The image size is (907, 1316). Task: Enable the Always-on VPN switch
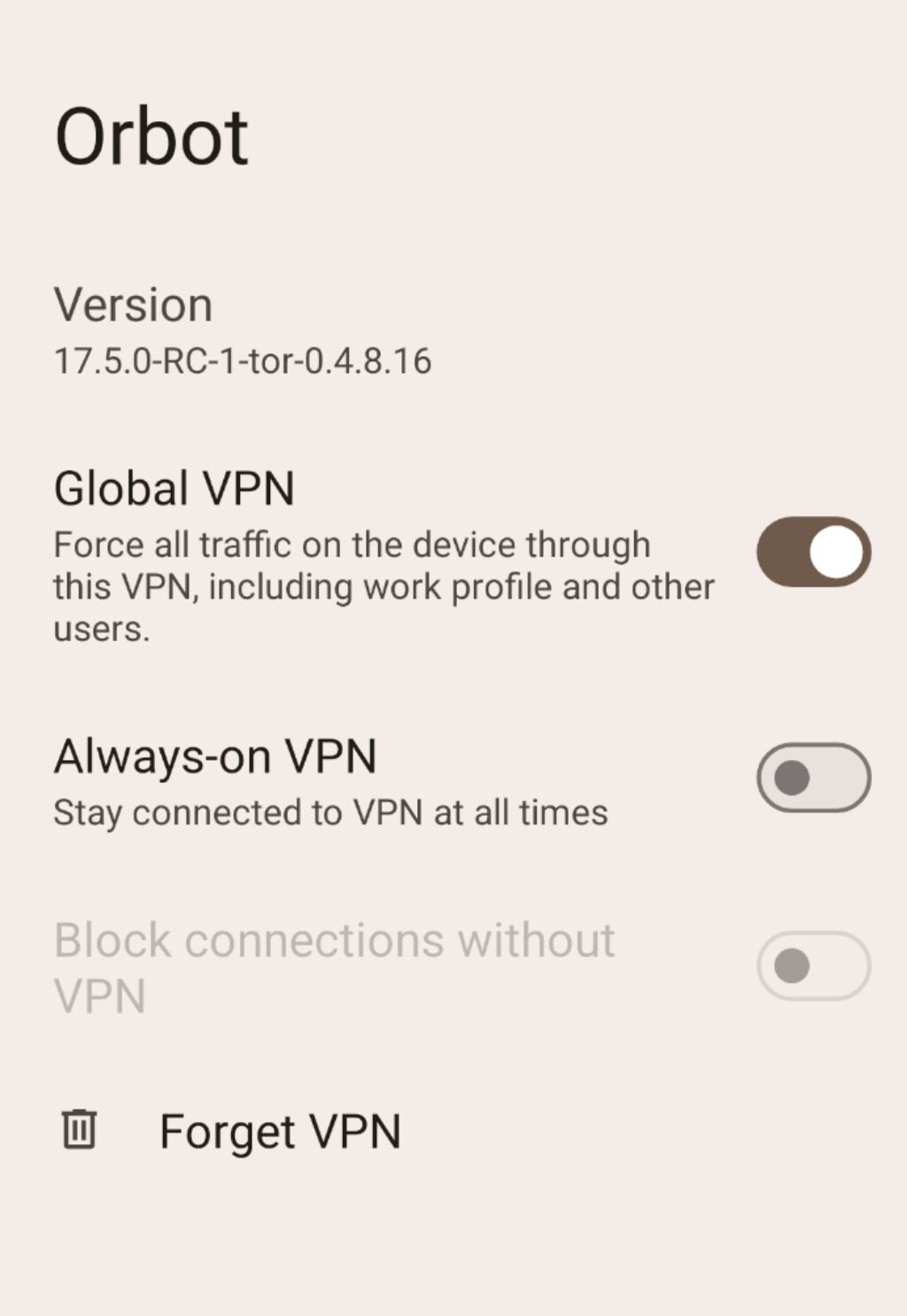(813, 778)
